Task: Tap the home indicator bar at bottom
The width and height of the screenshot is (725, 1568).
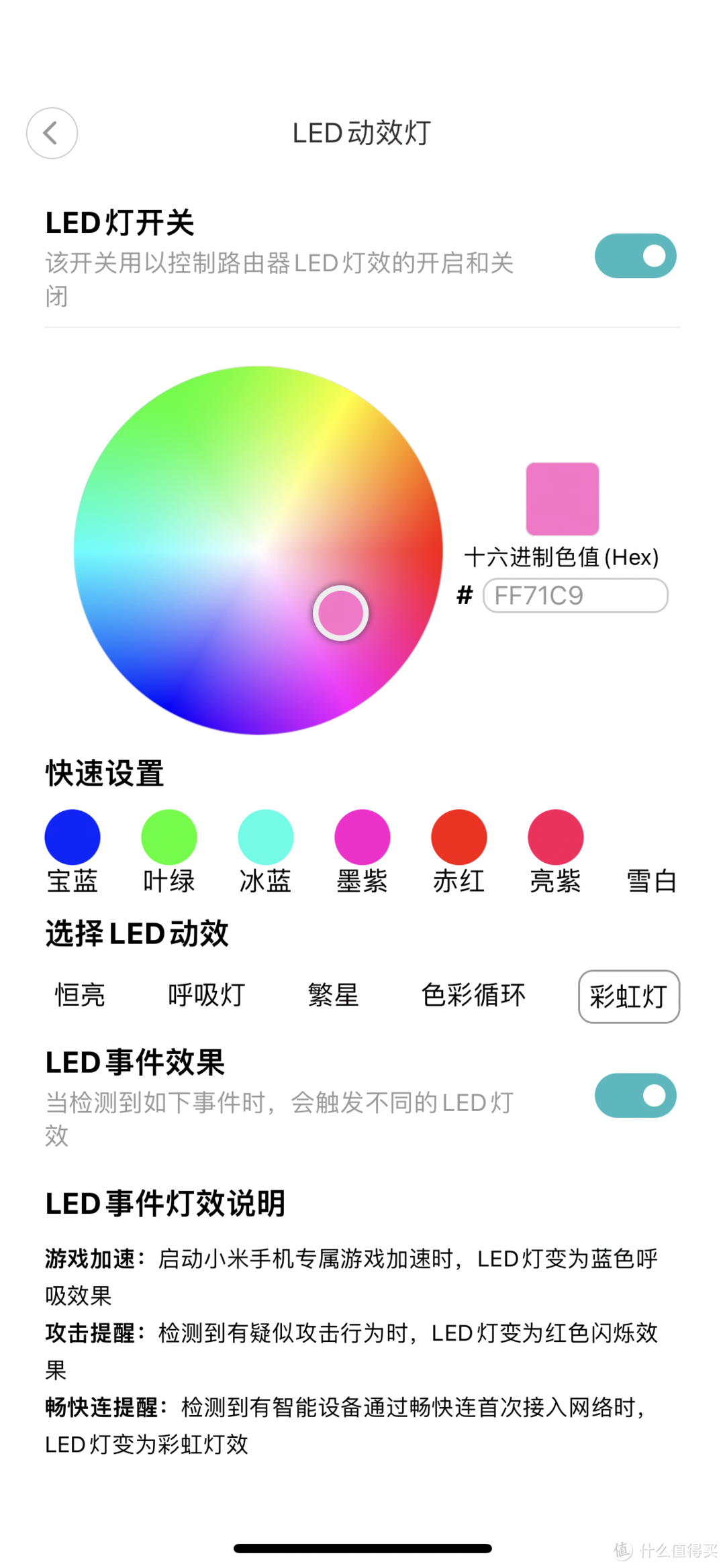Action: click(x=362, y=1548)
